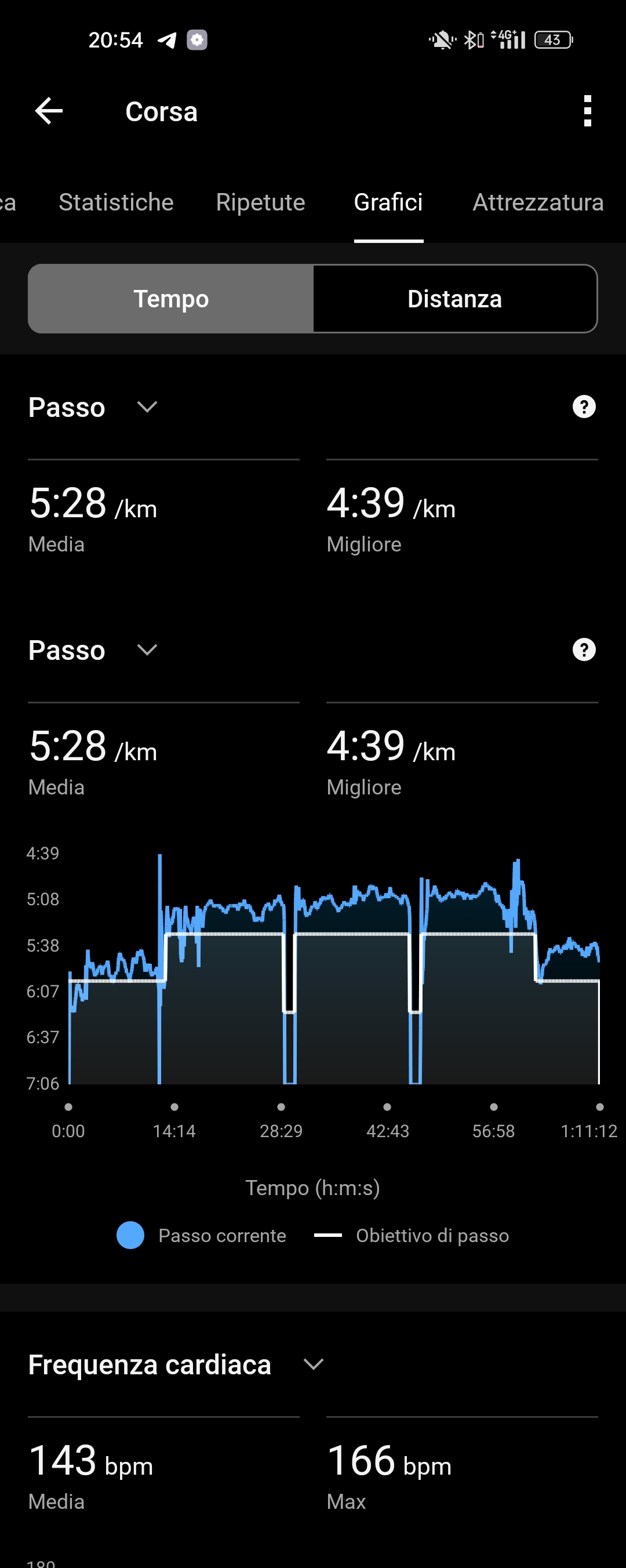This screenshot has width=626, height=1568.
Task: Open the three-dot overflow menu
Action: click(x=587, y=111)
